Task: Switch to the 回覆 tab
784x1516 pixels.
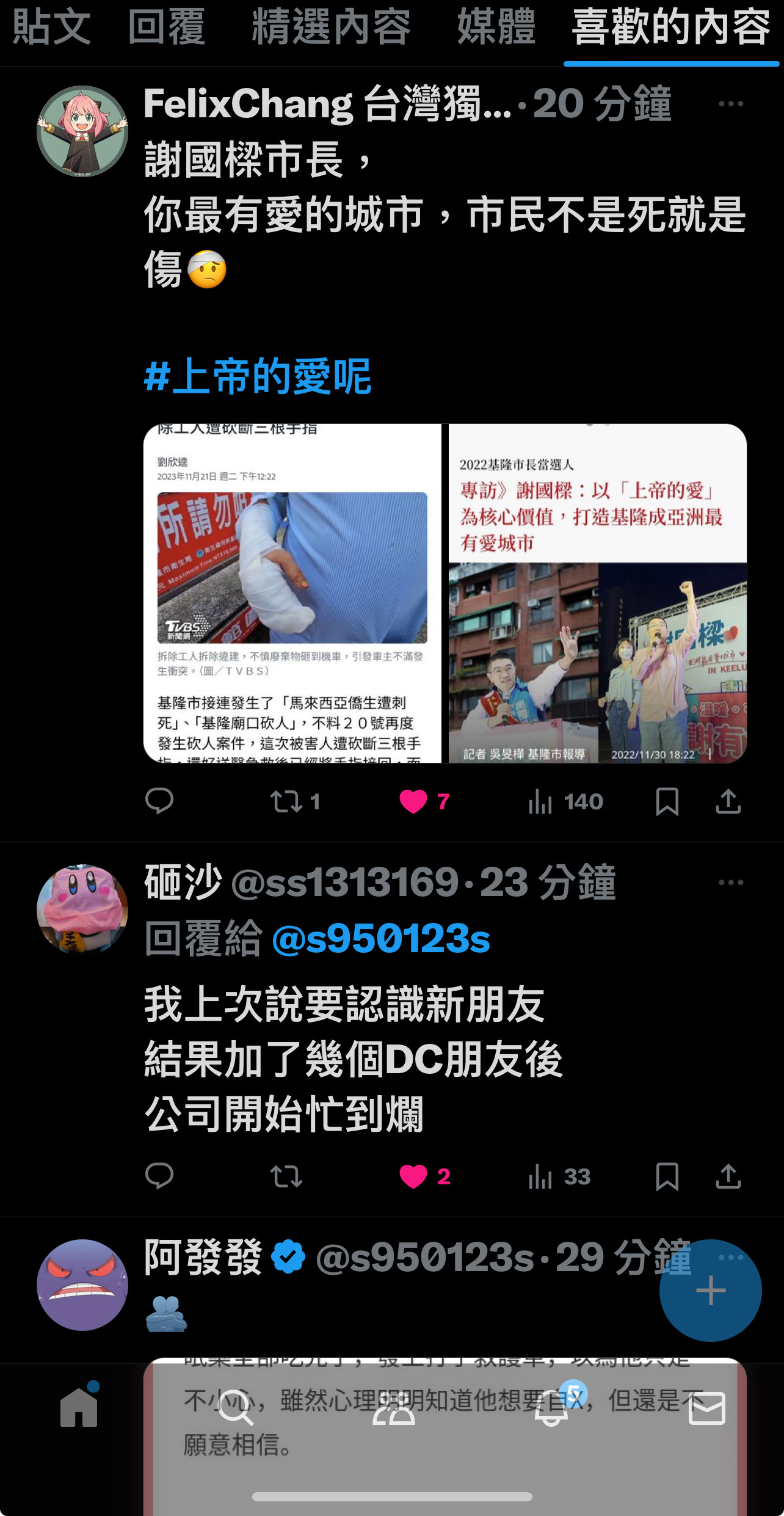Action: coord(167,27)
